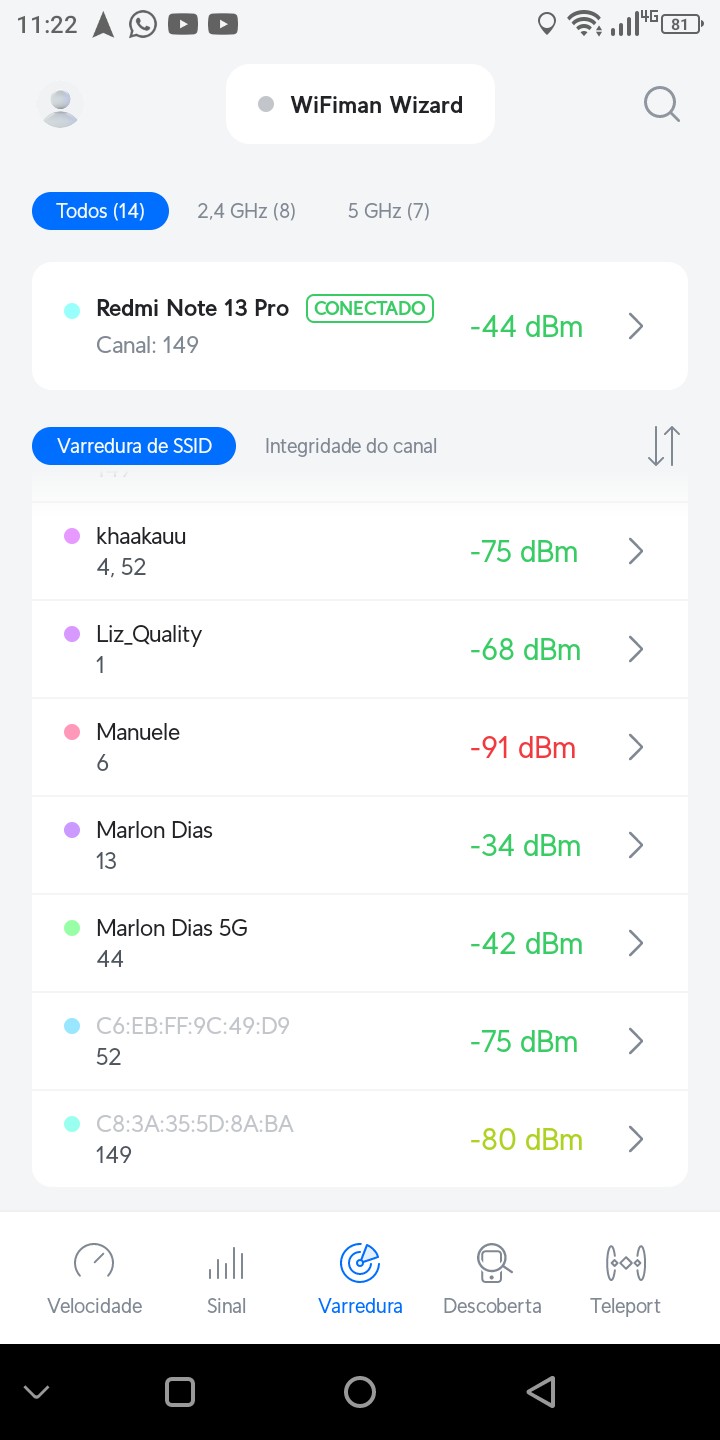Switch to the Teleport tab

[x=625, y=1278]
